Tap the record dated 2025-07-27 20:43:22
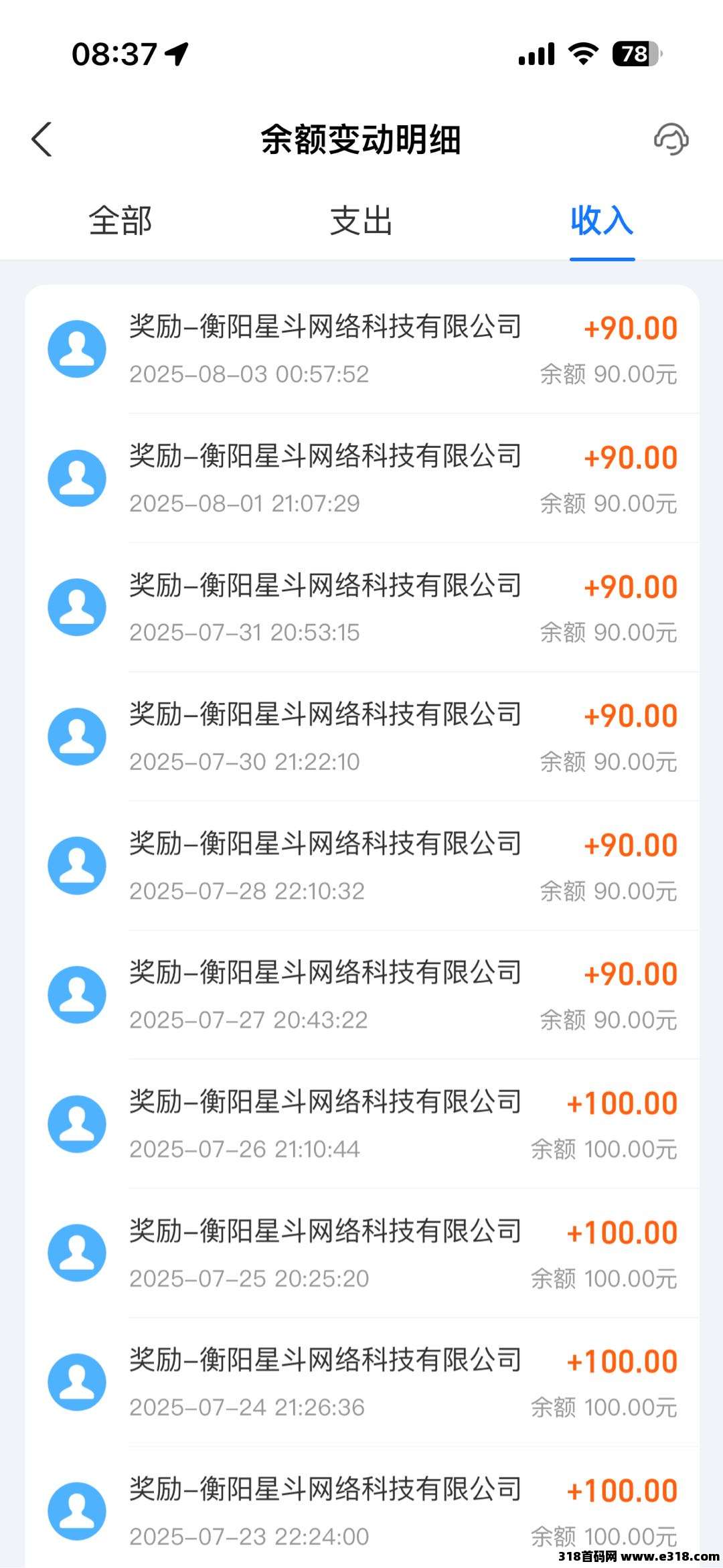 [362, 995]
